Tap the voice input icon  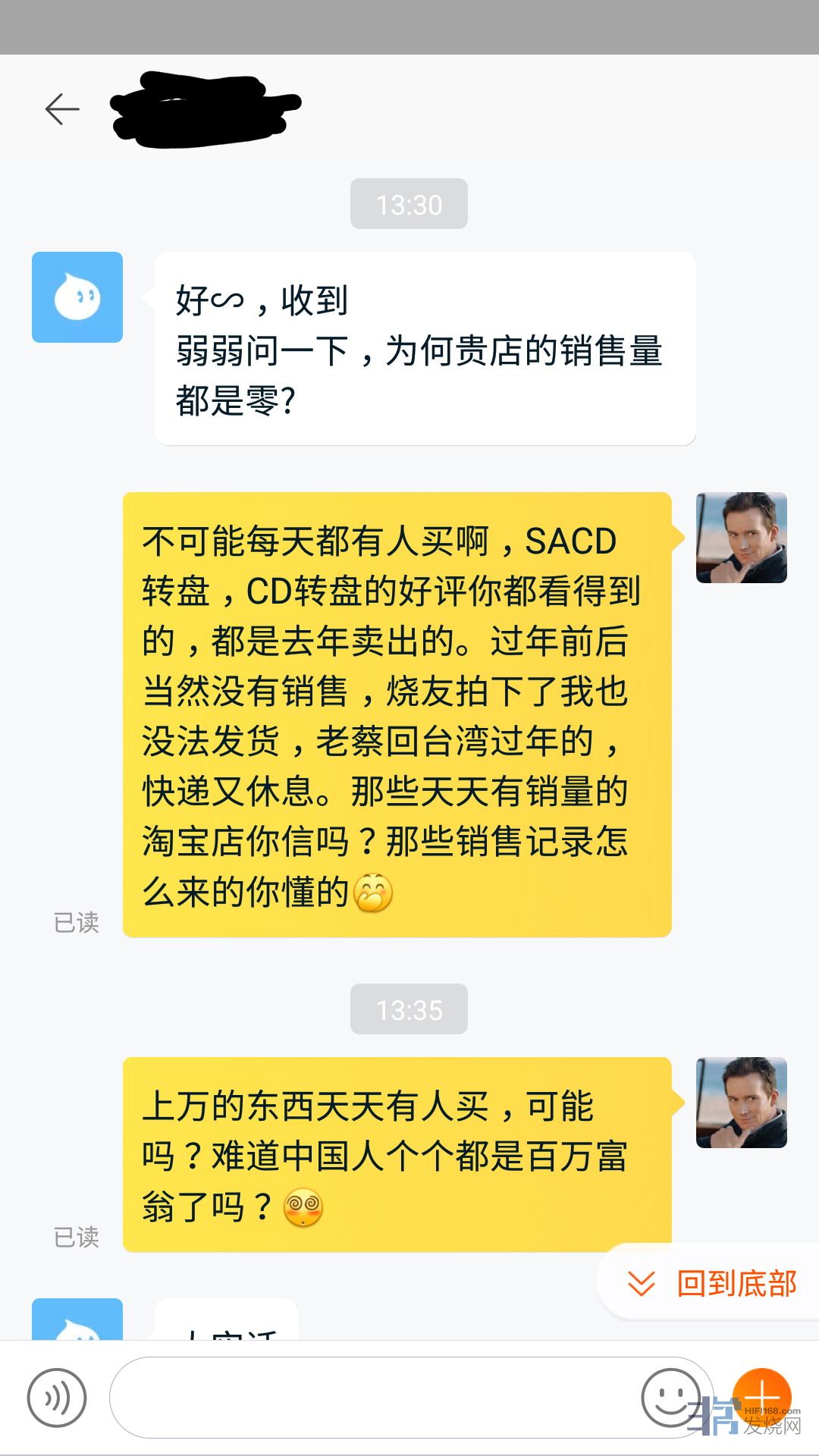(57, 1398)
